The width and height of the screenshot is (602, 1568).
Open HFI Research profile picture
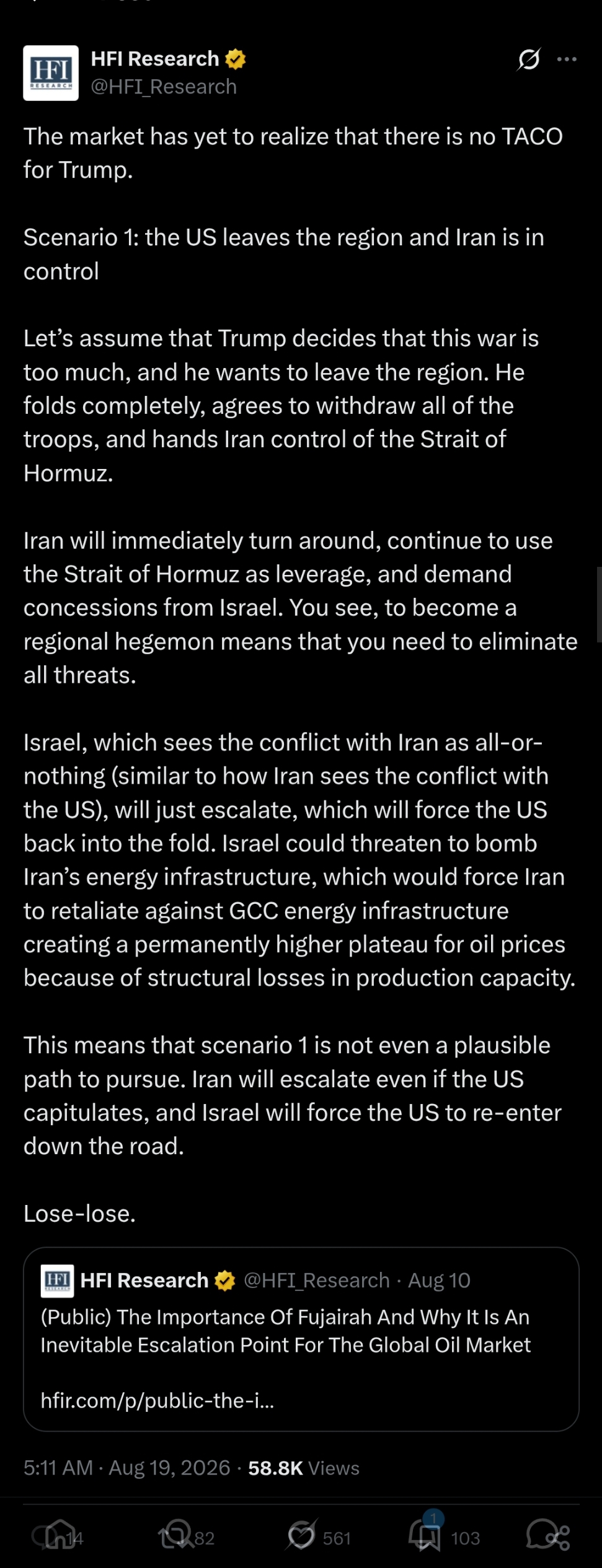click(x=51, y=73)
